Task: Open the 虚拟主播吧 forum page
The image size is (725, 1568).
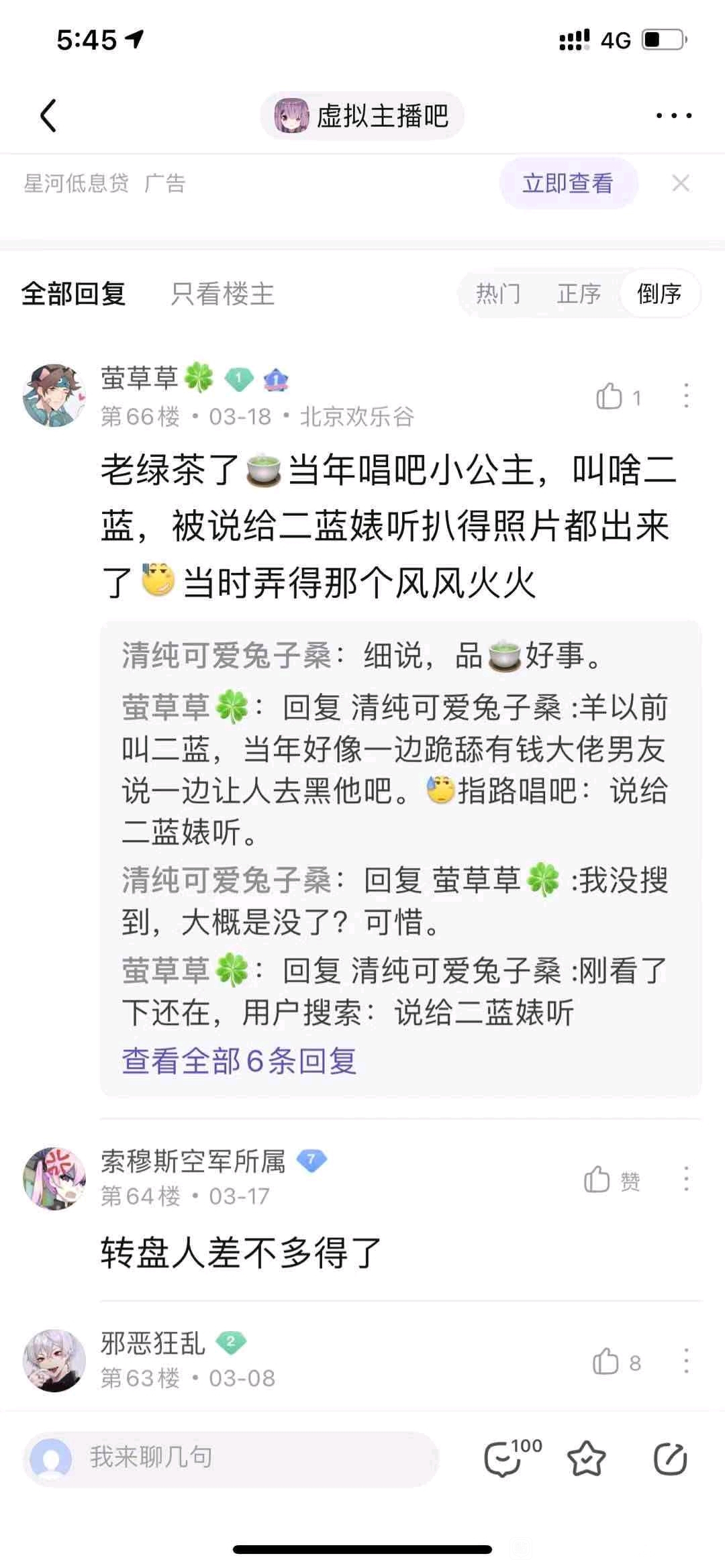Action: [x=362, y=115]
